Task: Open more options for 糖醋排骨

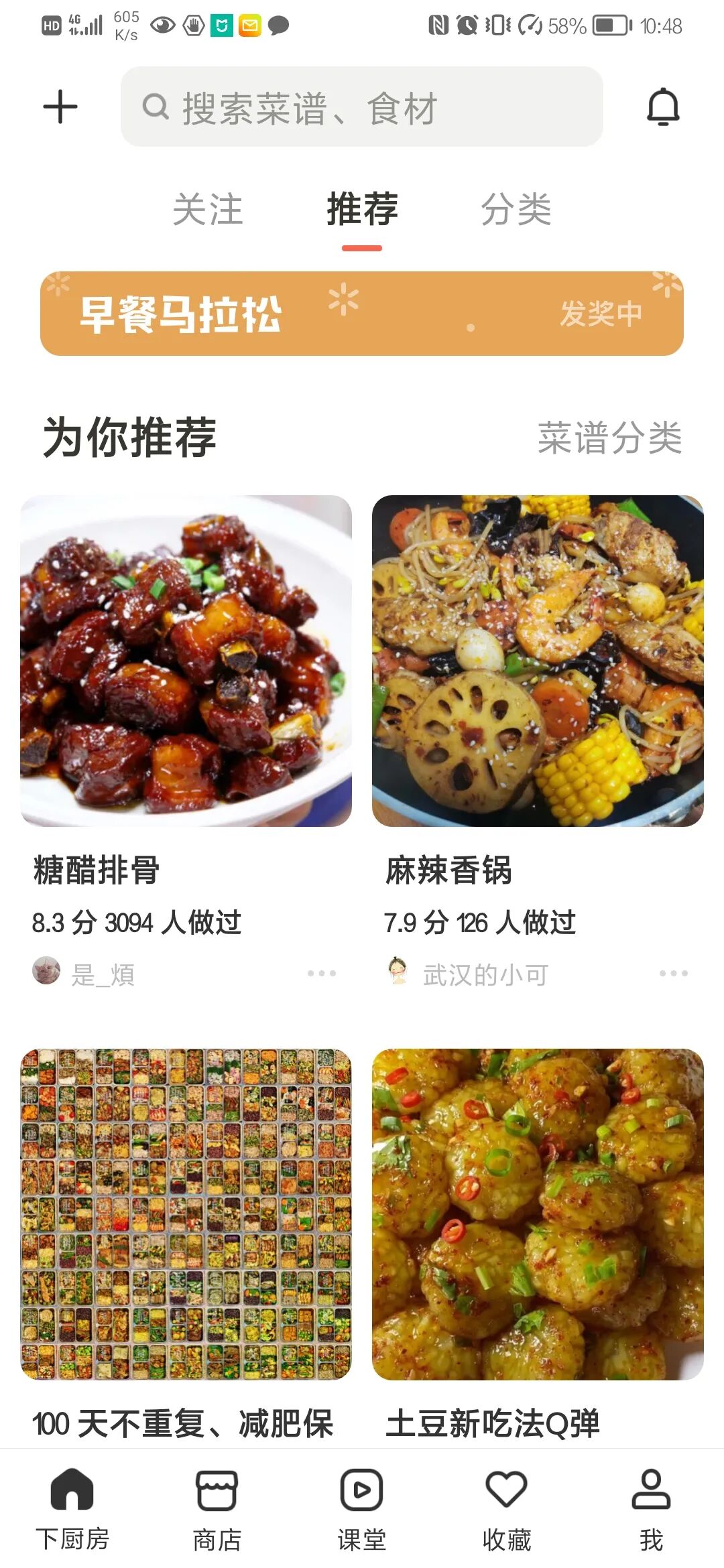Action: pyautogui.click(x=322, y=973)
